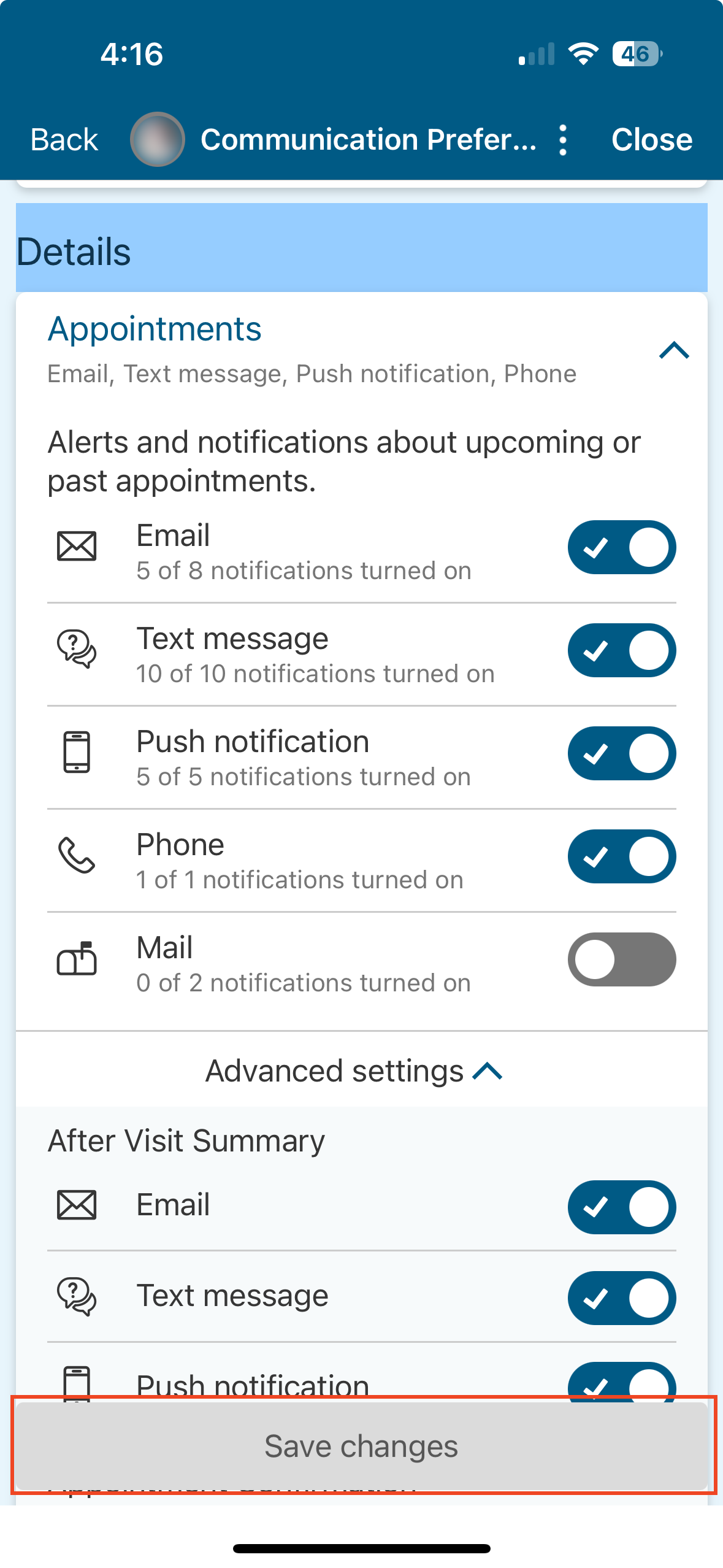Tap the Save changes button

coord(362,1446)
